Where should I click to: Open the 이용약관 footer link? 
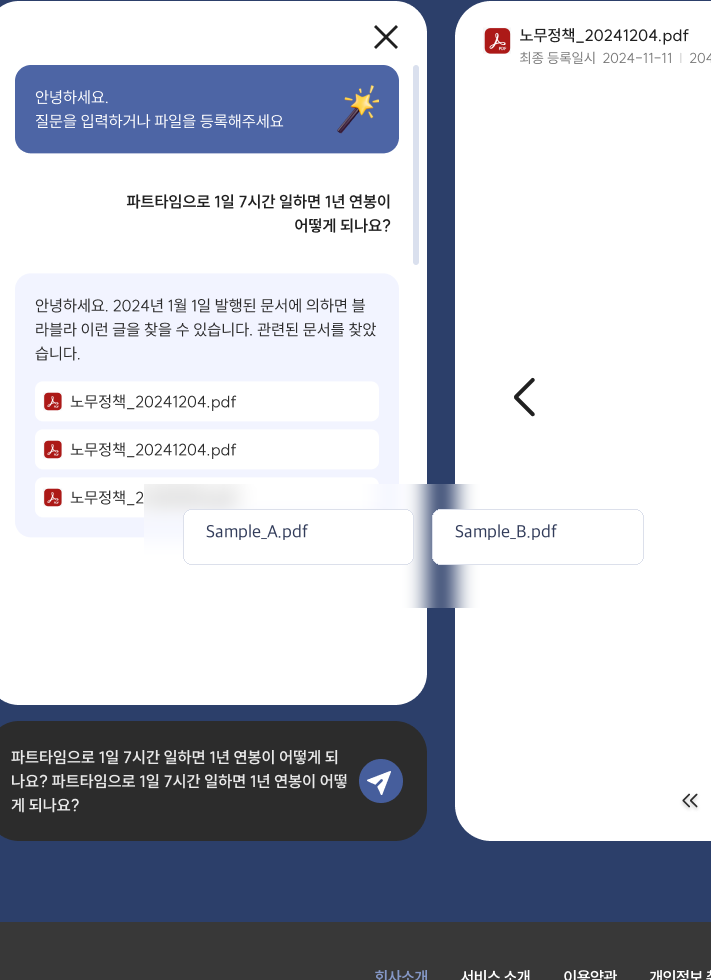tap(590, 975)
